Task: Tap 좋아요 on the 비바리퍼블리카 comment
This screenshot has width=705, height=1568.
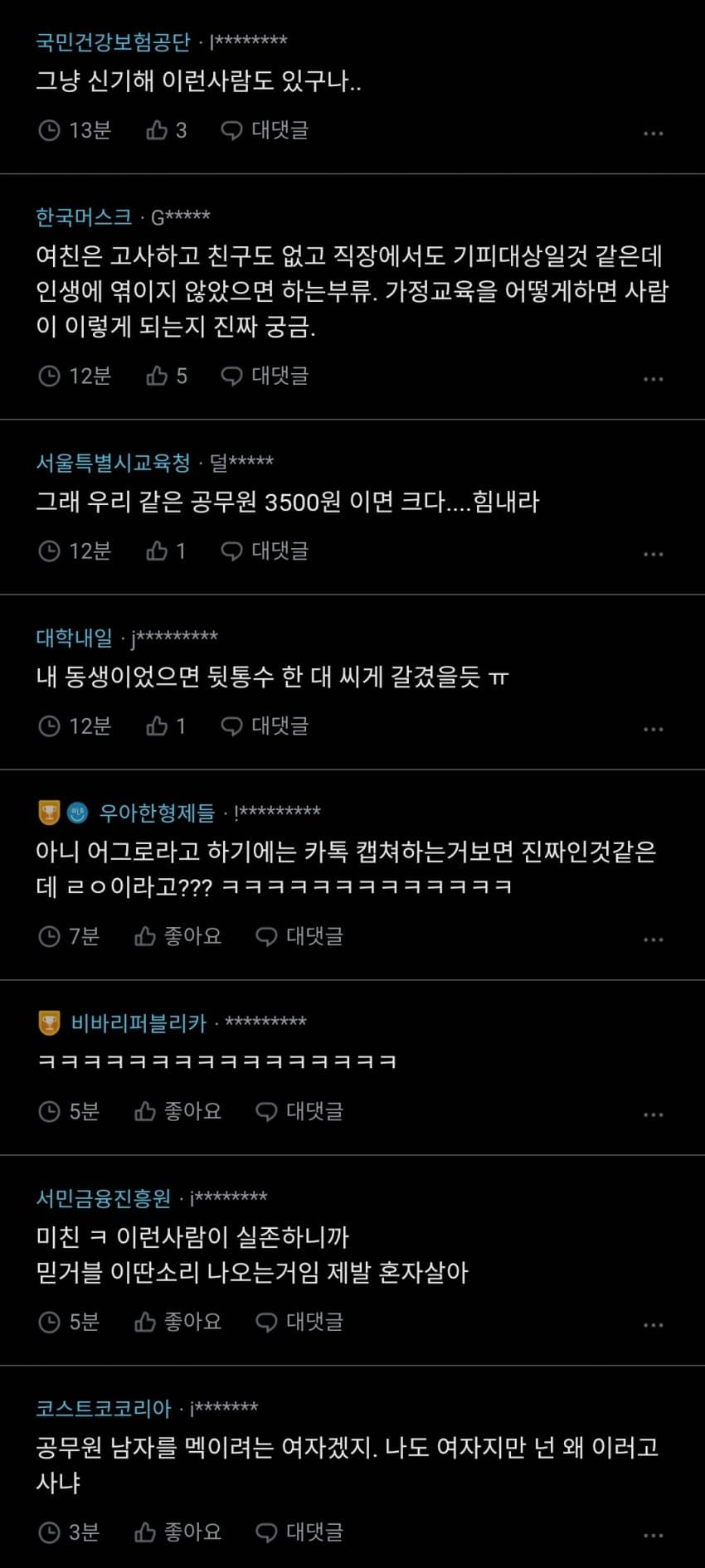Action: coord(178,1111)
